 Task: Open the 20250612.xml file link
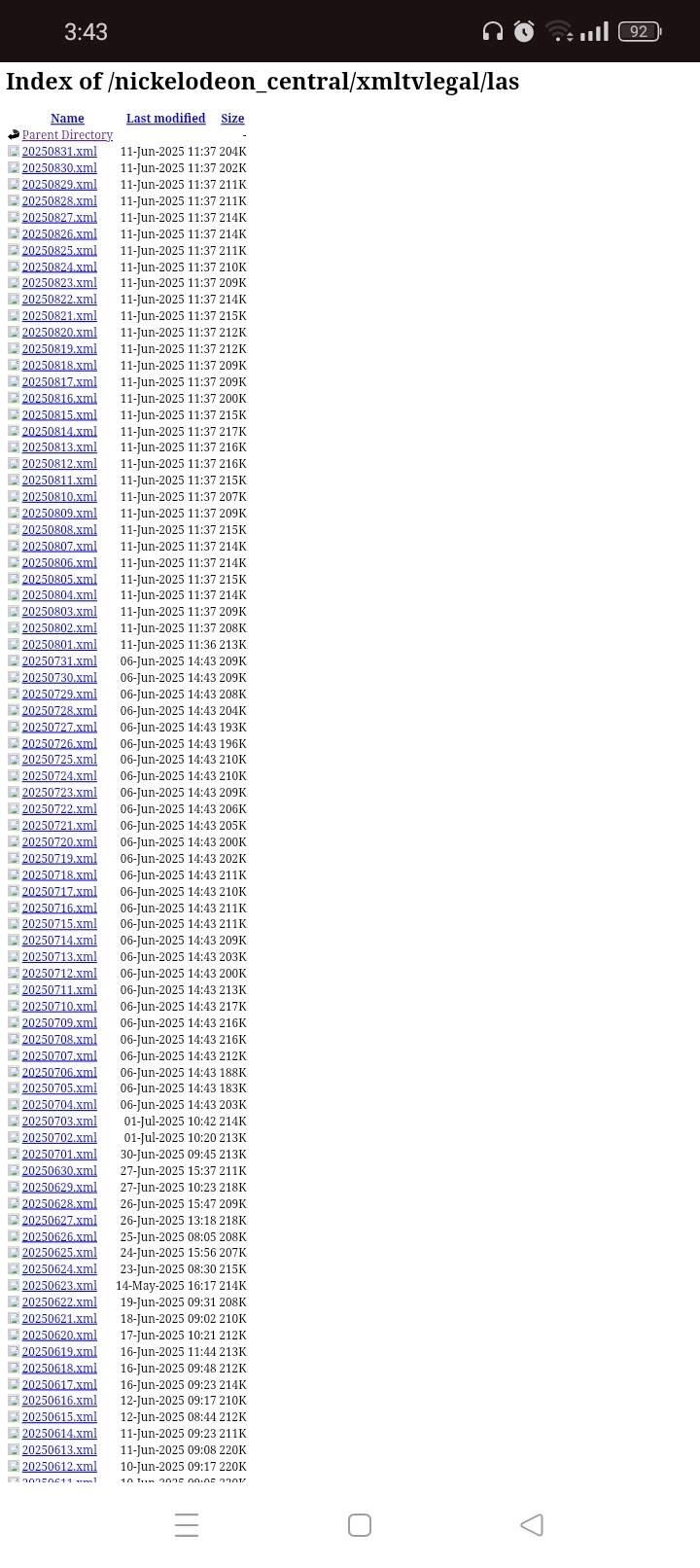(59, 1466)
